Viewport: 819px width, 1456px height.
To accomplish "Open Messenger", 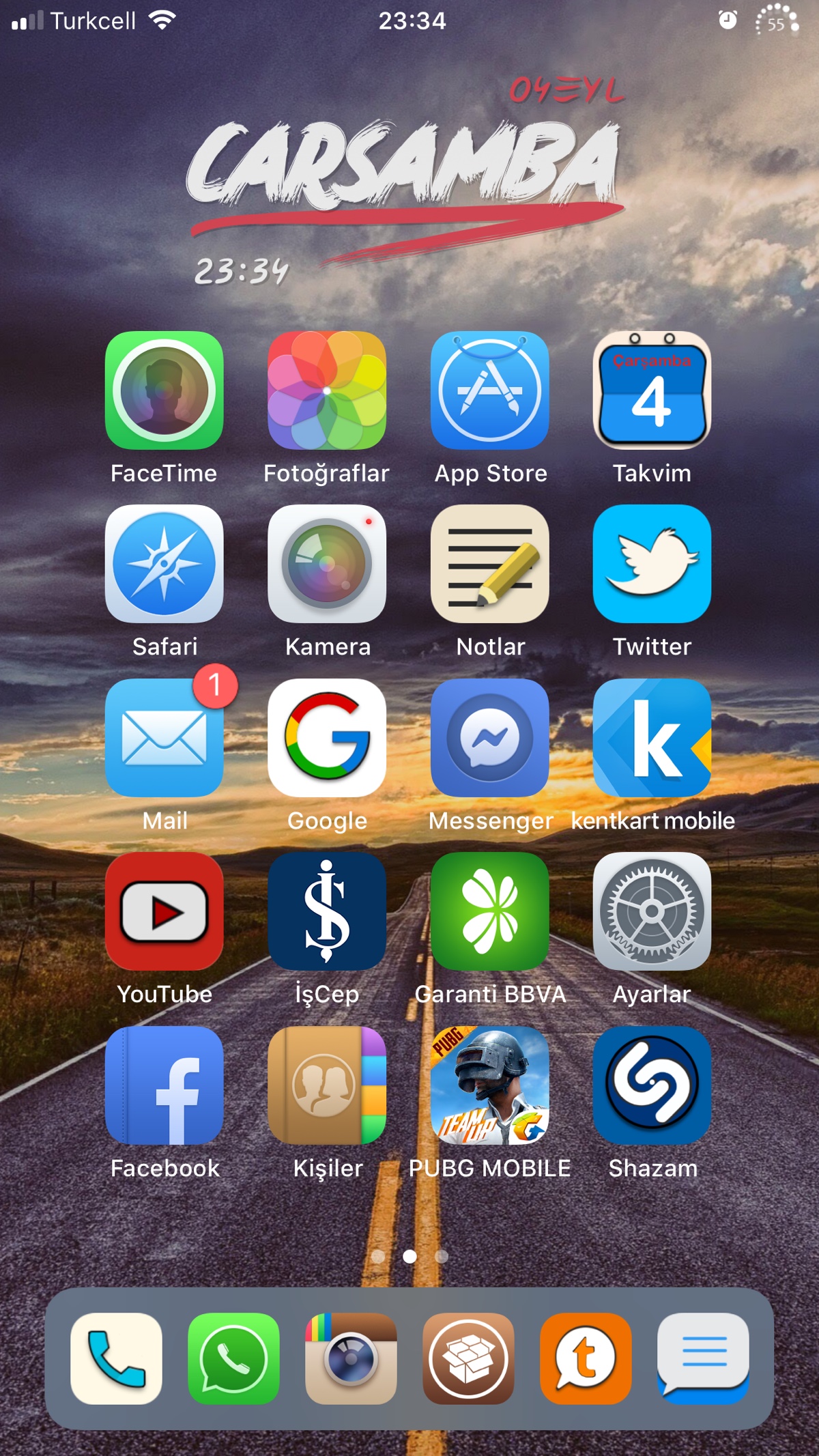I will click(x=489, y=738).
